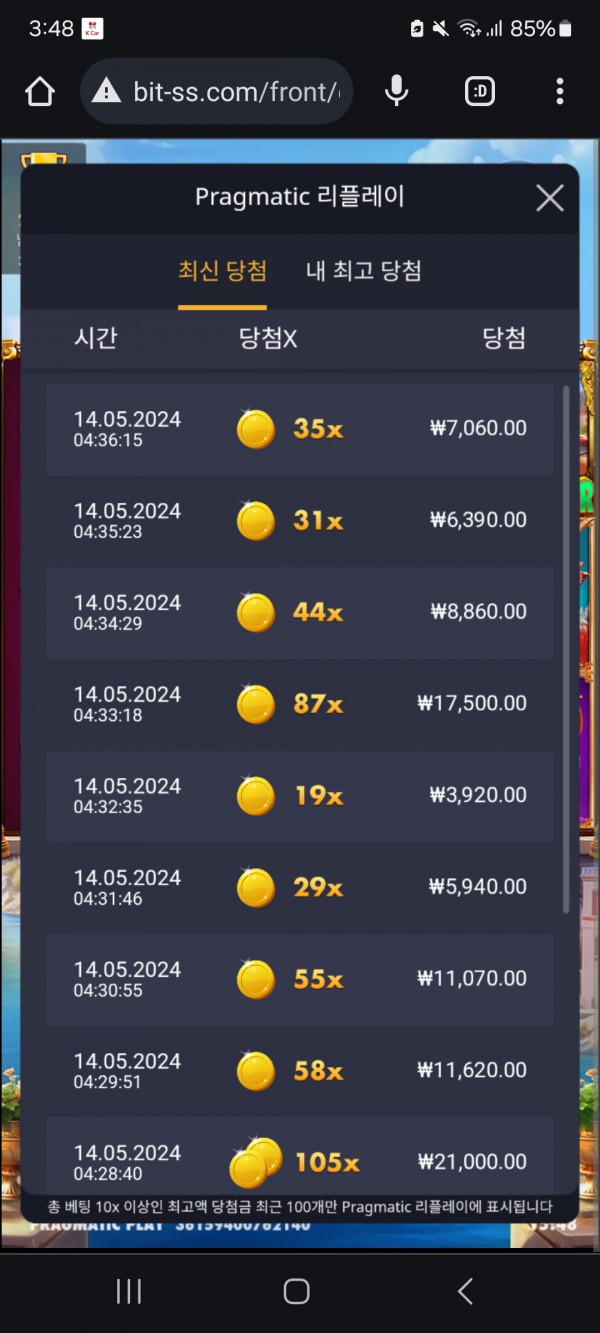Open the browser overflow menu

click(x=559, y=92)
